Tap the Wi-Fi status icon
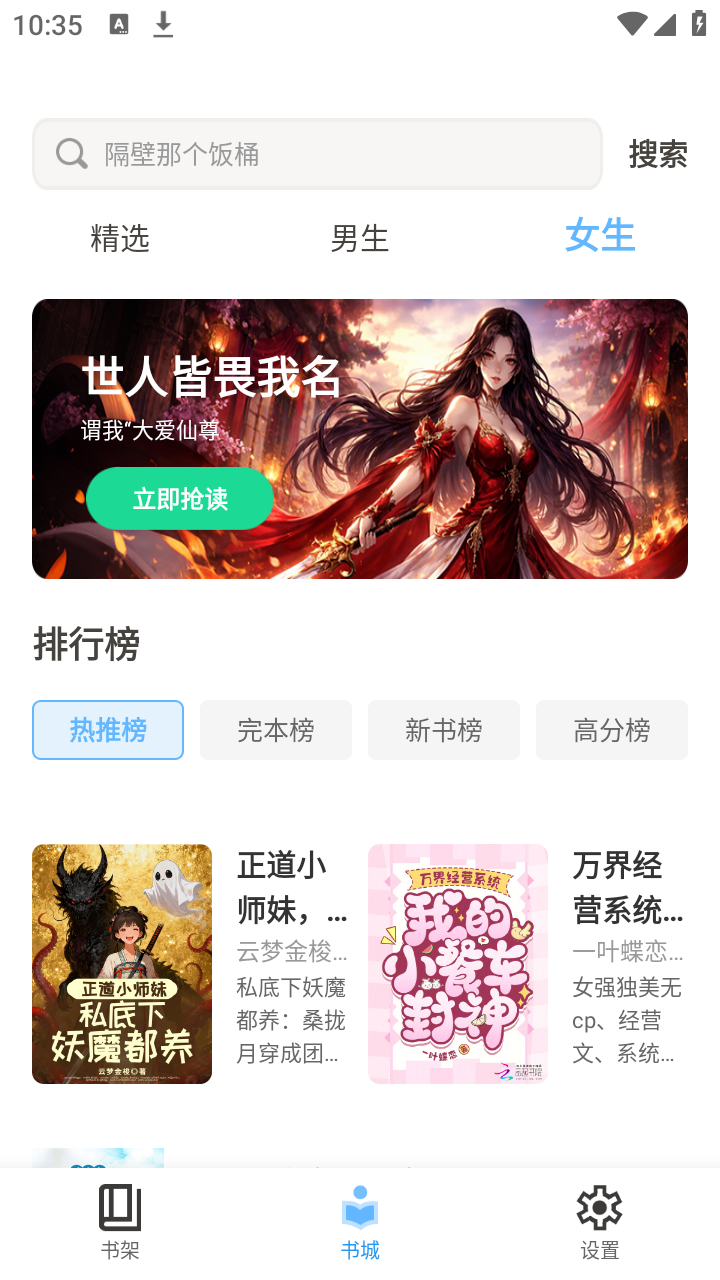720x1280 pixels. pyautogui.click(x=631, y=25)
